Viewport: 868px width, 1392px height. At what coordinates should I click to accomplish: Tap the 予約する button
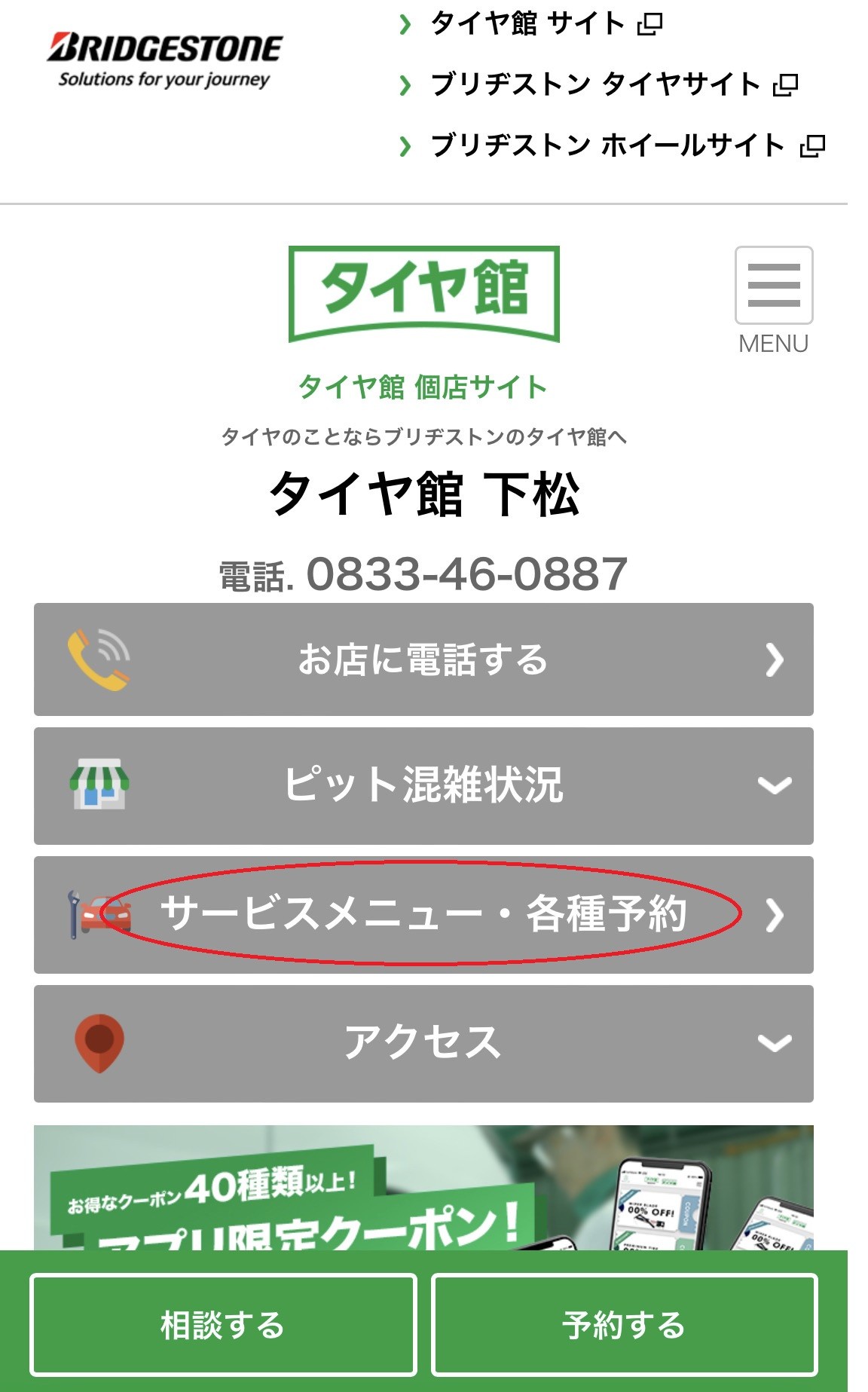624,1324
